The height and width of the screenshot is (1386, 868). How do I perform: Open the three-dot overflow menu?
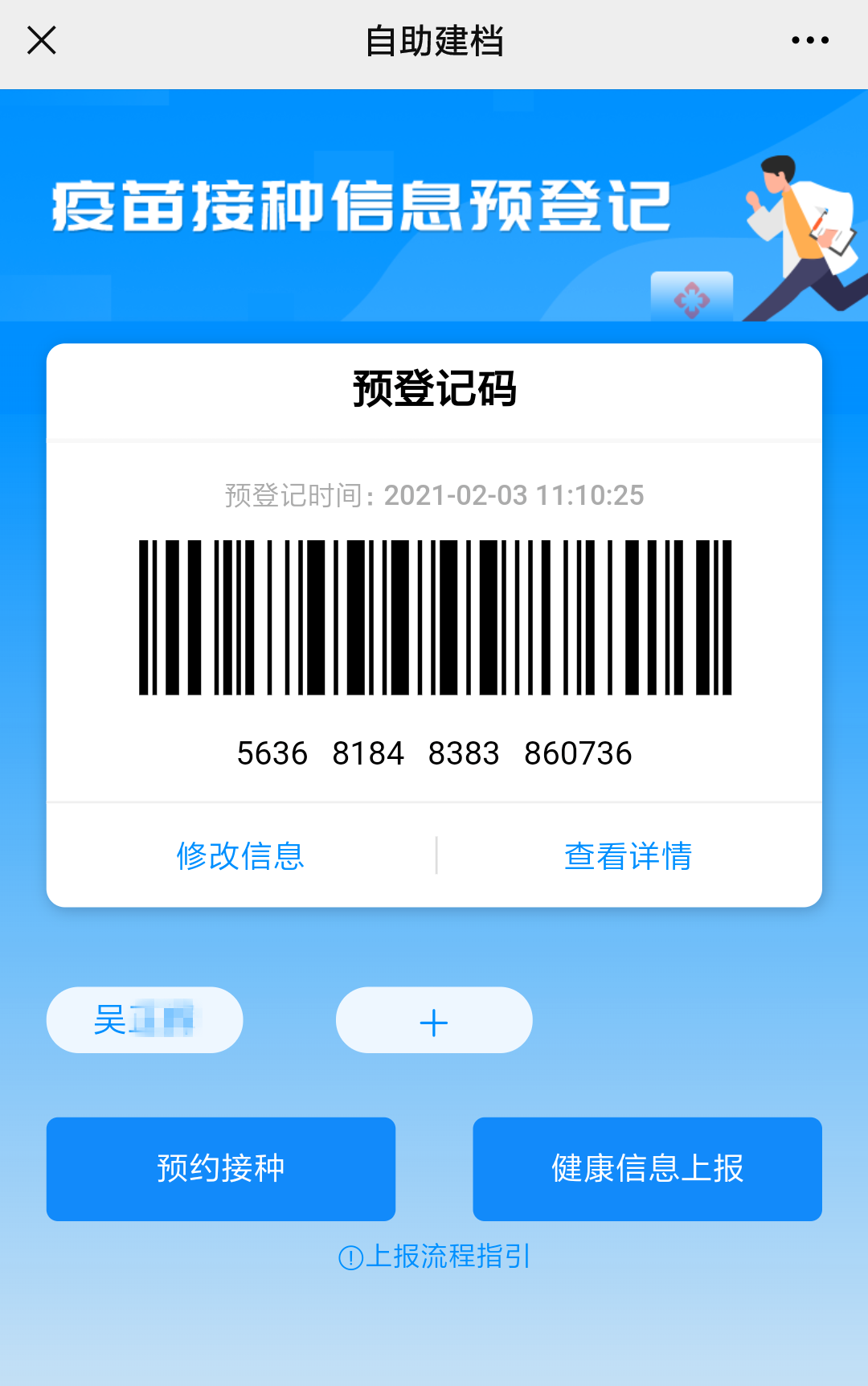click(x=809, y=40)
